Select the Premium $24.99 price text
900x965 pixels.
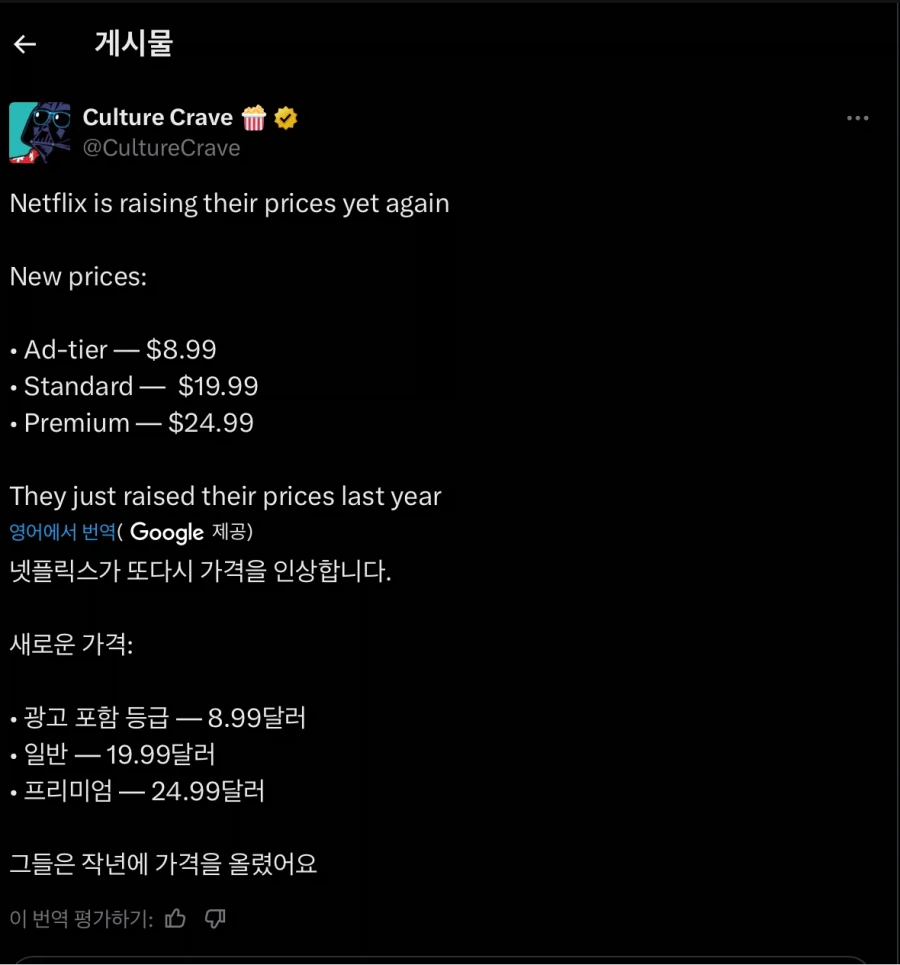[131, 422]
